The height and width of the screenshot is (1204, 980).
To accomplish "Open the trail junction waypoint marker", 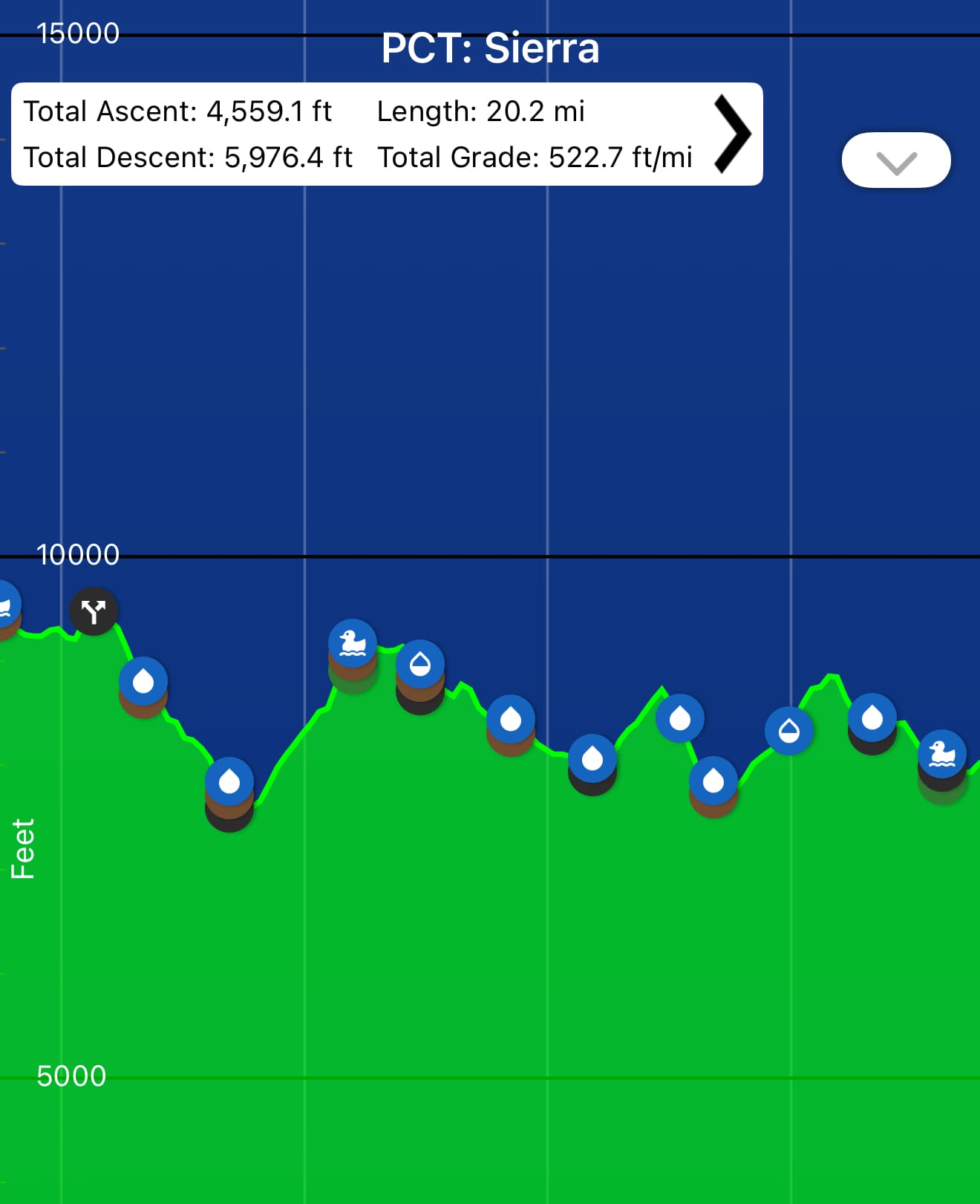I will coord(94,611).
